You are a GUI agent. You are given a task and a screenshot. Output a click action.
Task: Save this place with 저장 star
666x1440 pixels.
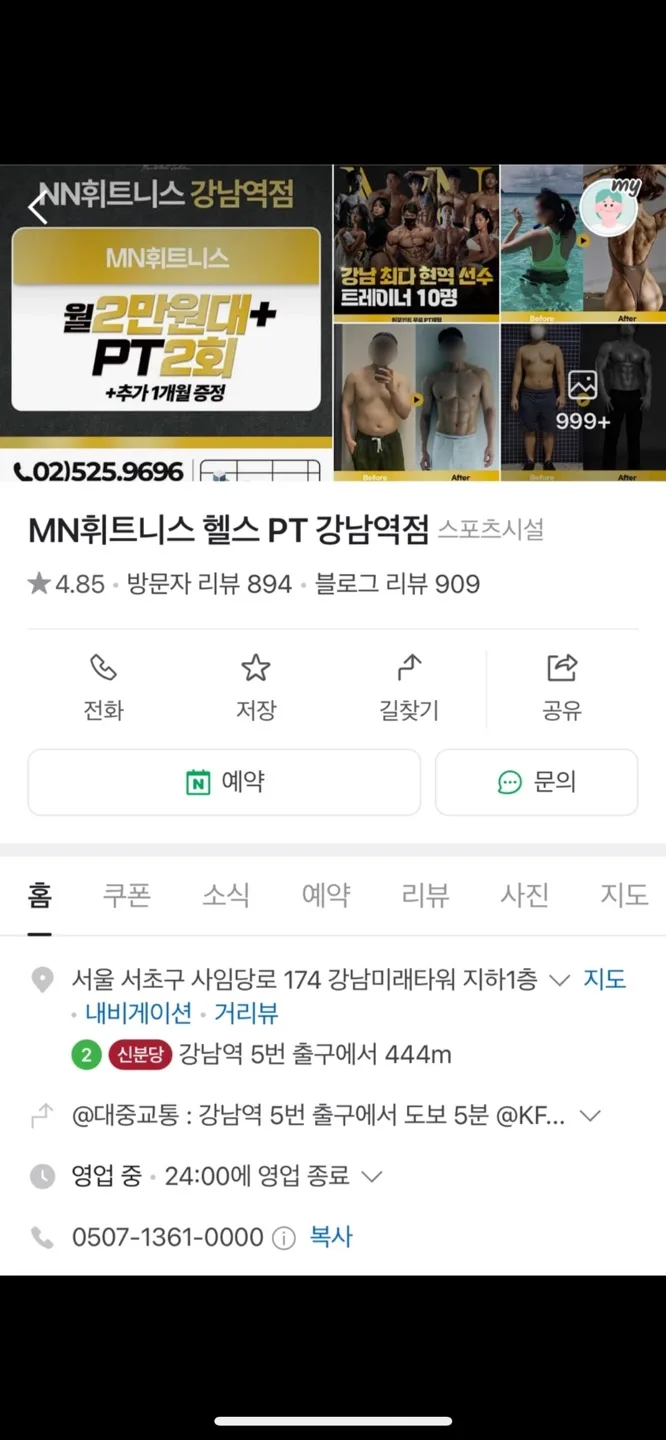point(256,687)
